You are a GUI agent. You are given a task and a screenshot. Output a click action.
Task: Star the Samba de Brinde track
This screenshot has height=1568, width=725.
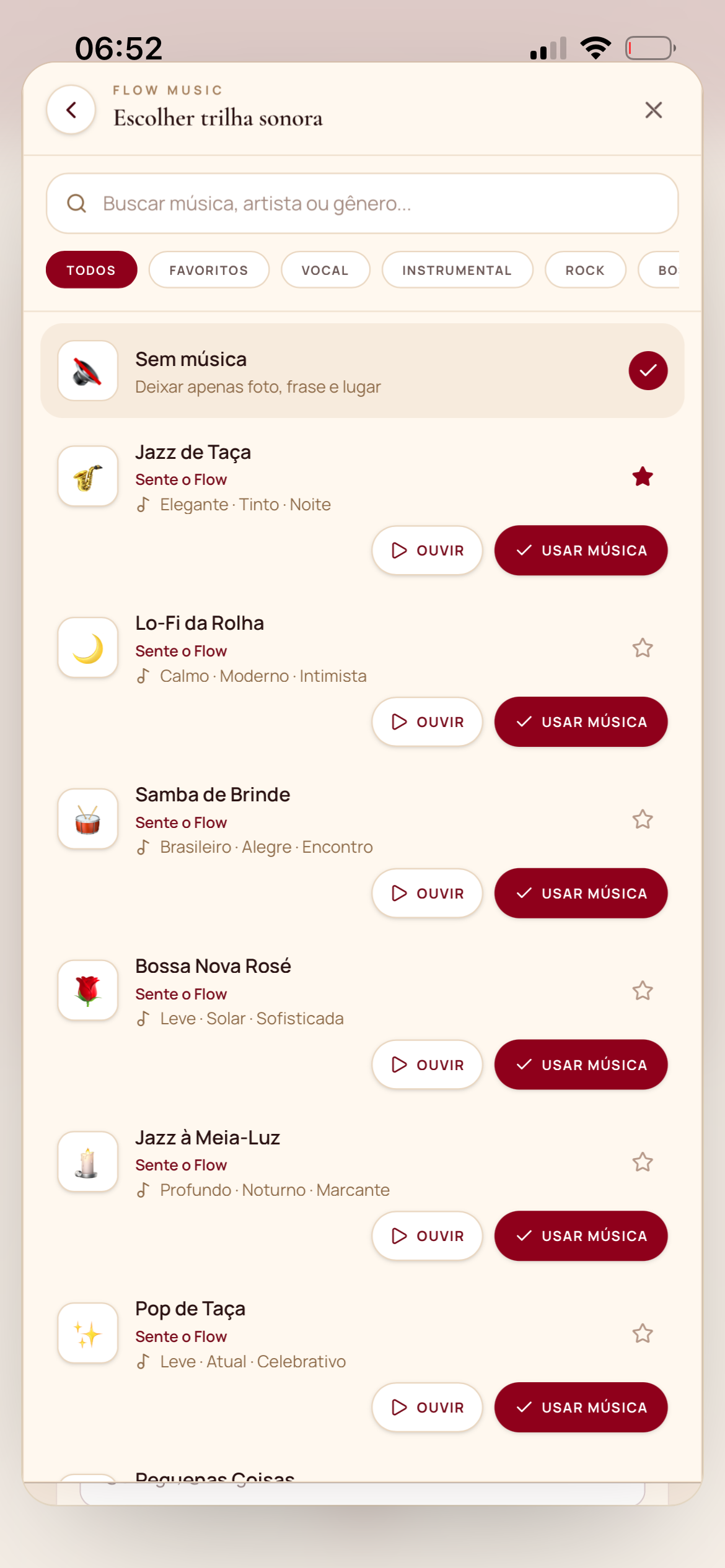pyautogui.click(x=643, y=819)
